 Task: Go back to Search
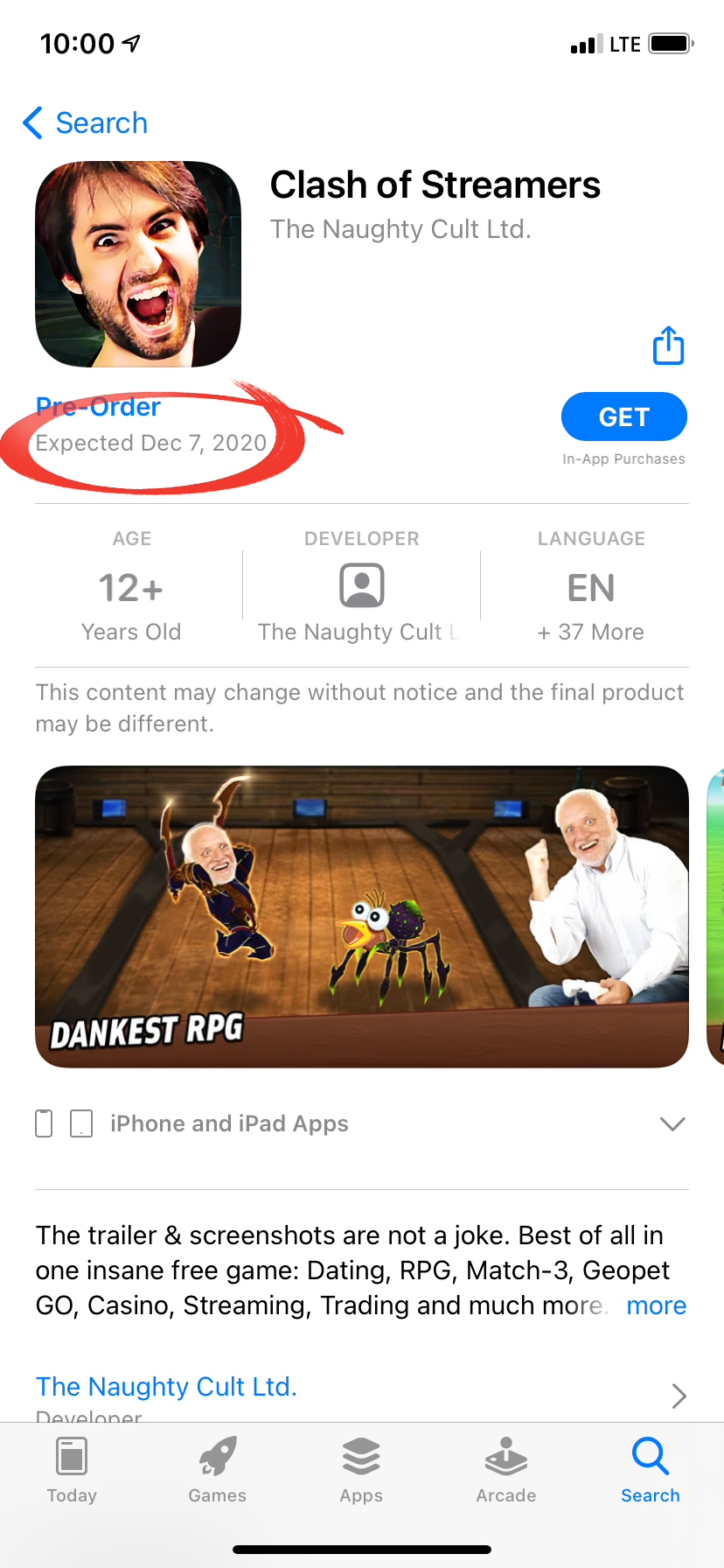click(85, 123)
